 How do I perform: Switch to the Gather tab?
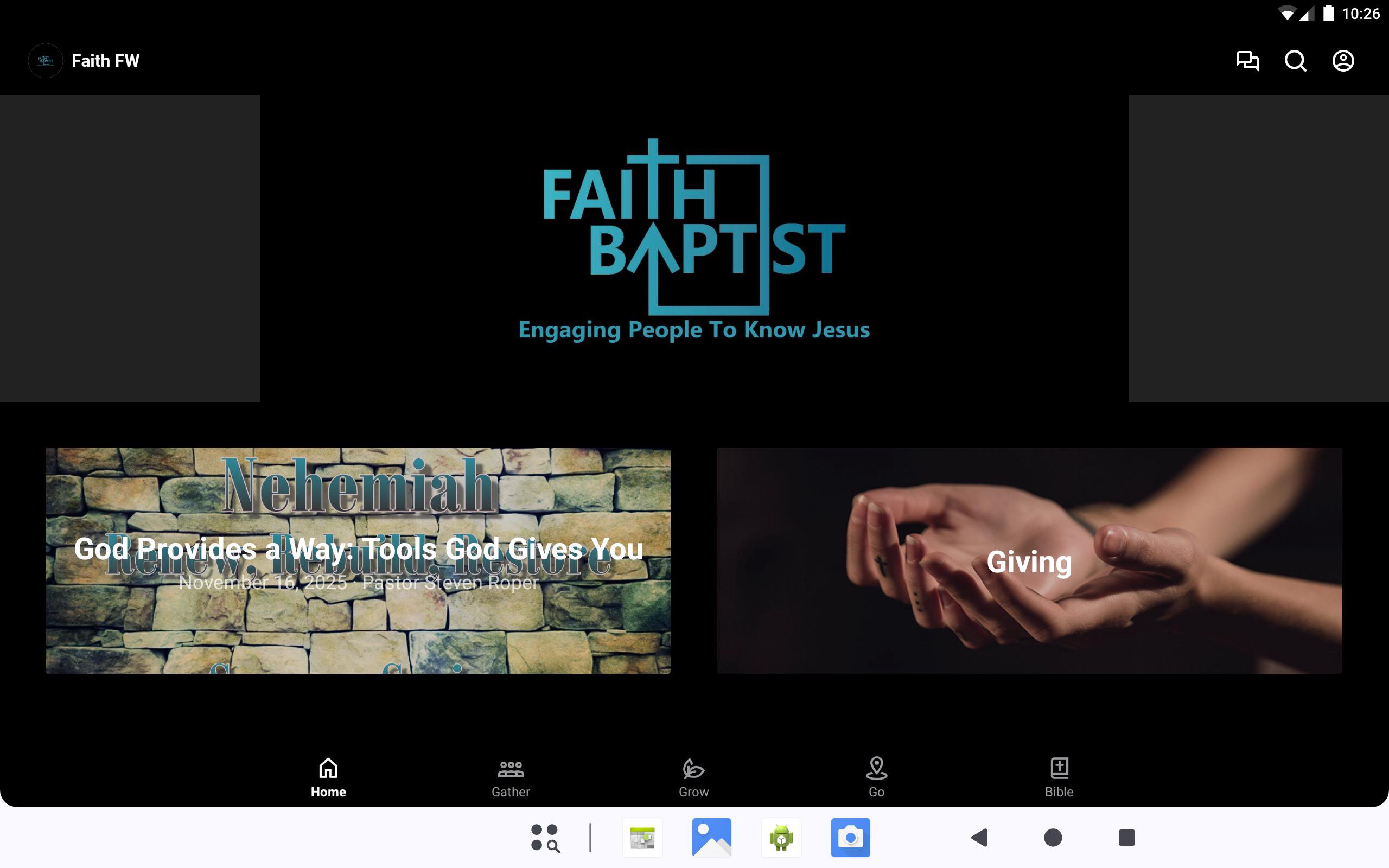click(510, 777)
